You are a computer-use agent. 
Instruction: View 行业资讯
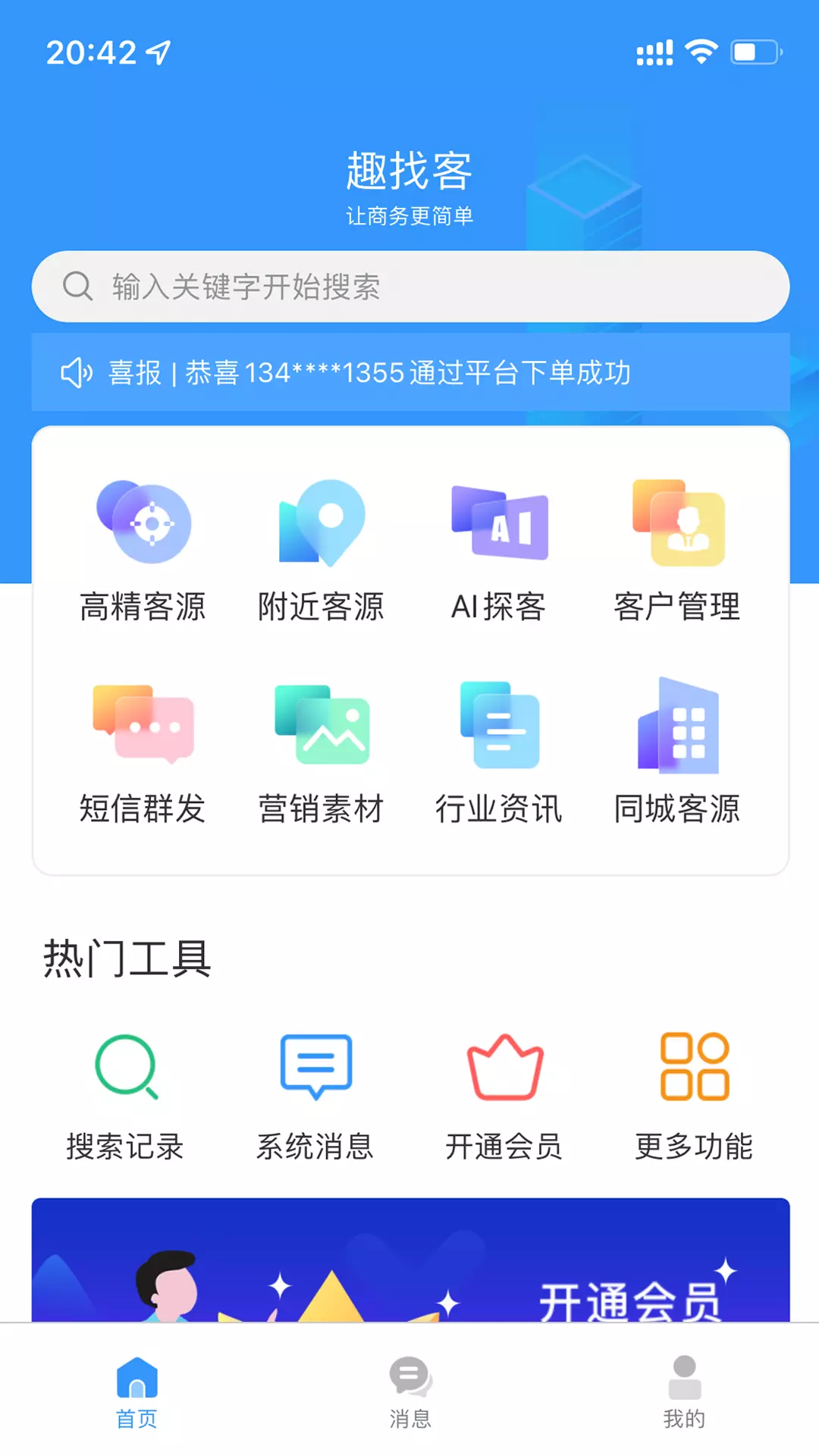[x=499, y=752]
